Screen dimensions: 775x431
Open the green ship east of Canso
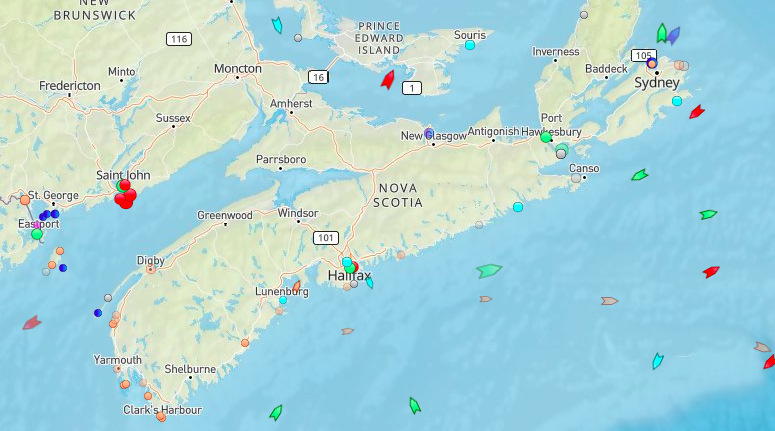(639, 175)
